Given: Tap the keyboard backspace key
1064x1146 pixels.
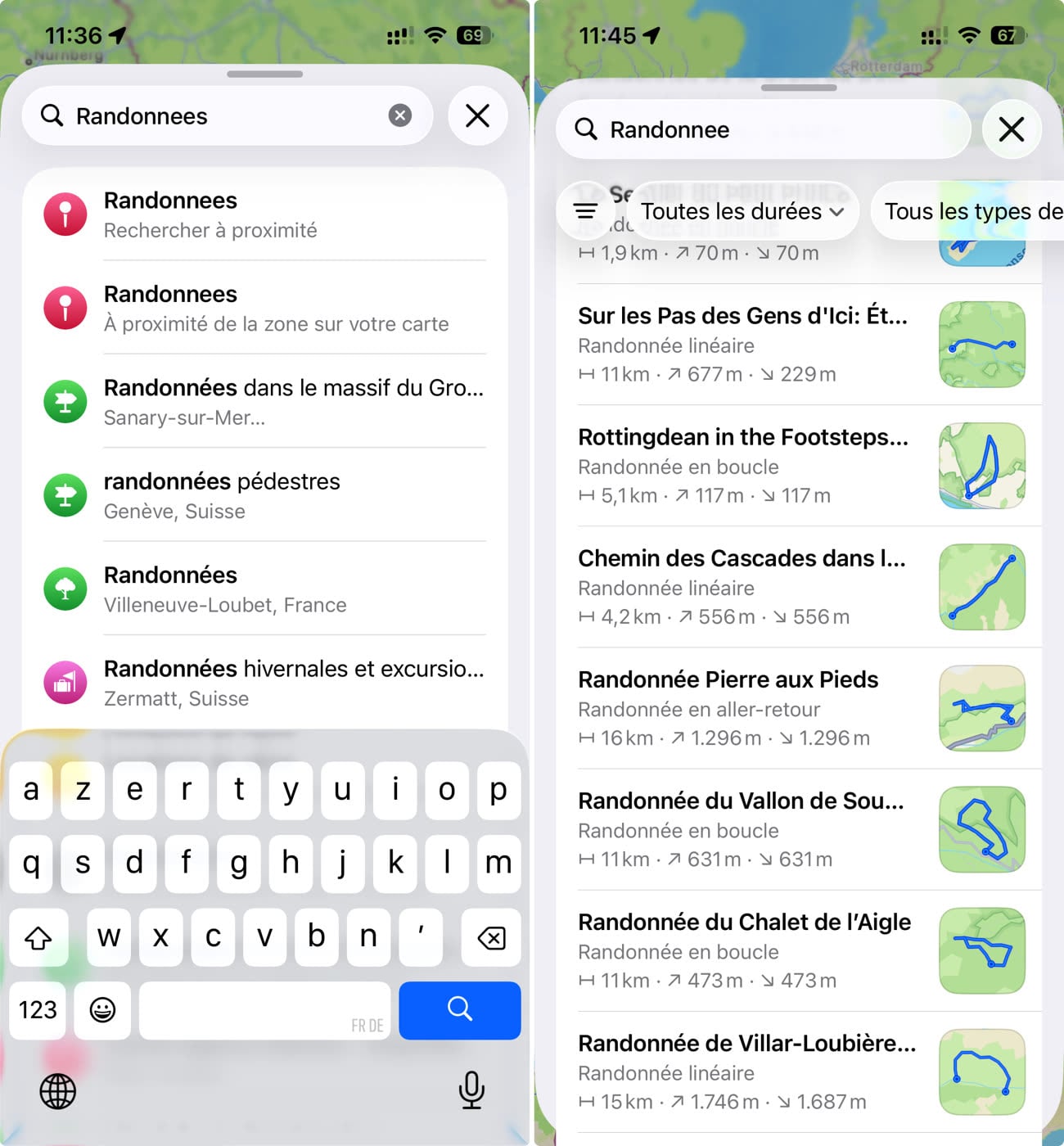Looking at the screenshot, I should 490,937.
